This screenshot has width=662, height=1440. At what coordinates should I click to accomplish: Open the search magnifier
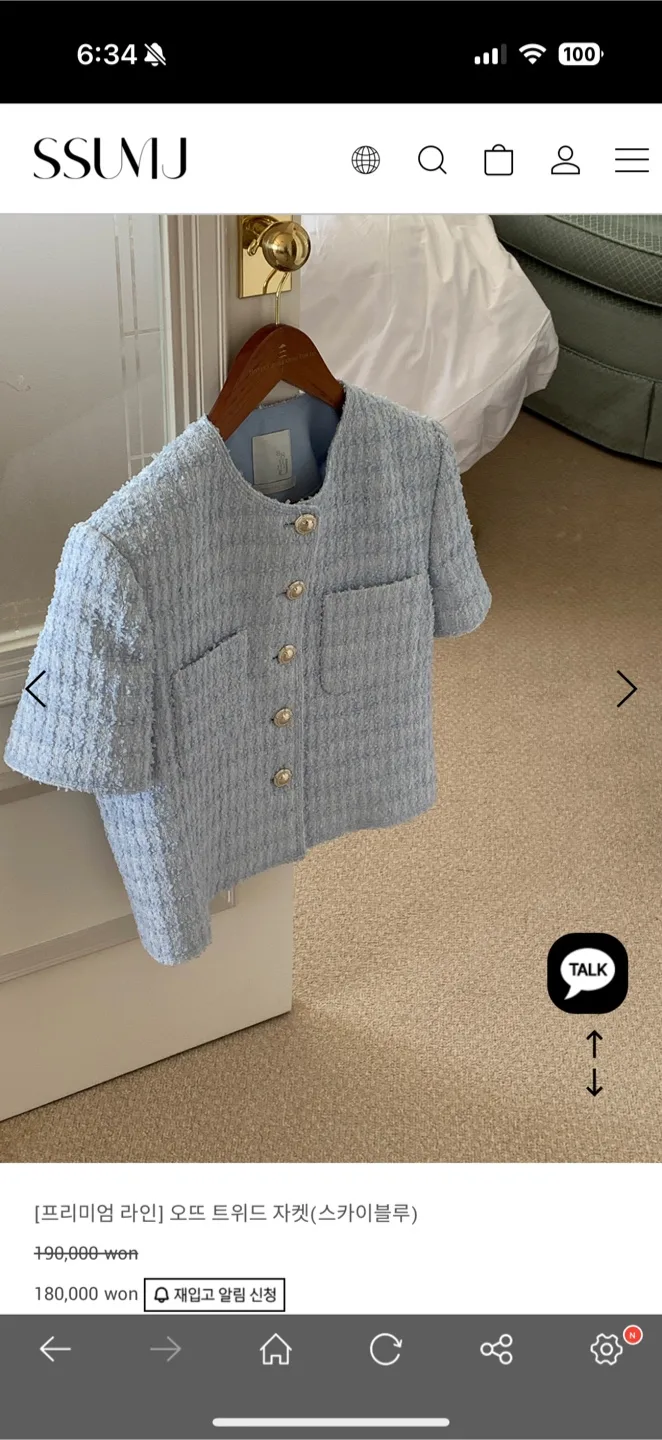coord(432,160)
